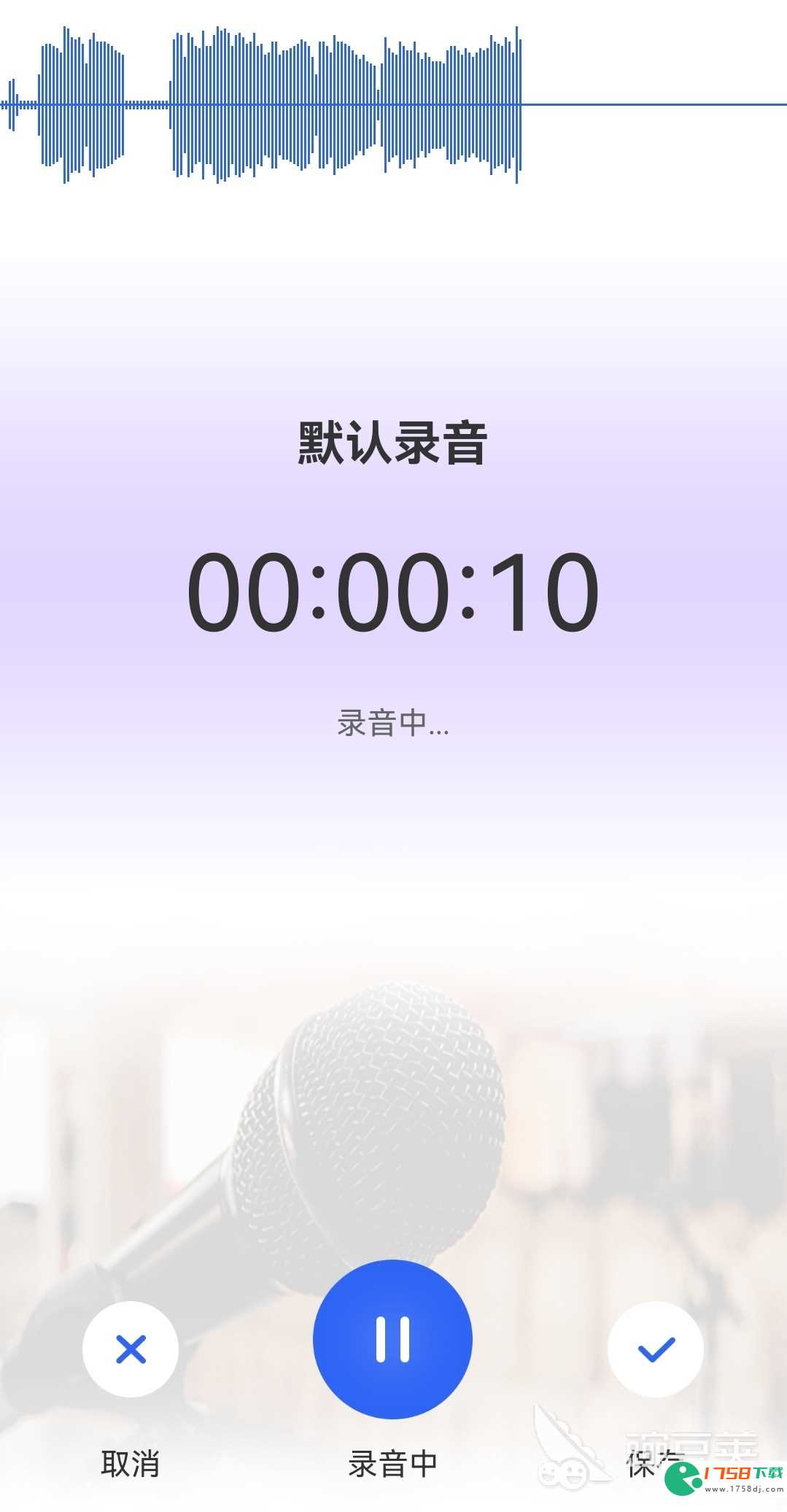Cancel the recording with the X button
This screenshot has width=787, height=1512.
pos(131,1349)
